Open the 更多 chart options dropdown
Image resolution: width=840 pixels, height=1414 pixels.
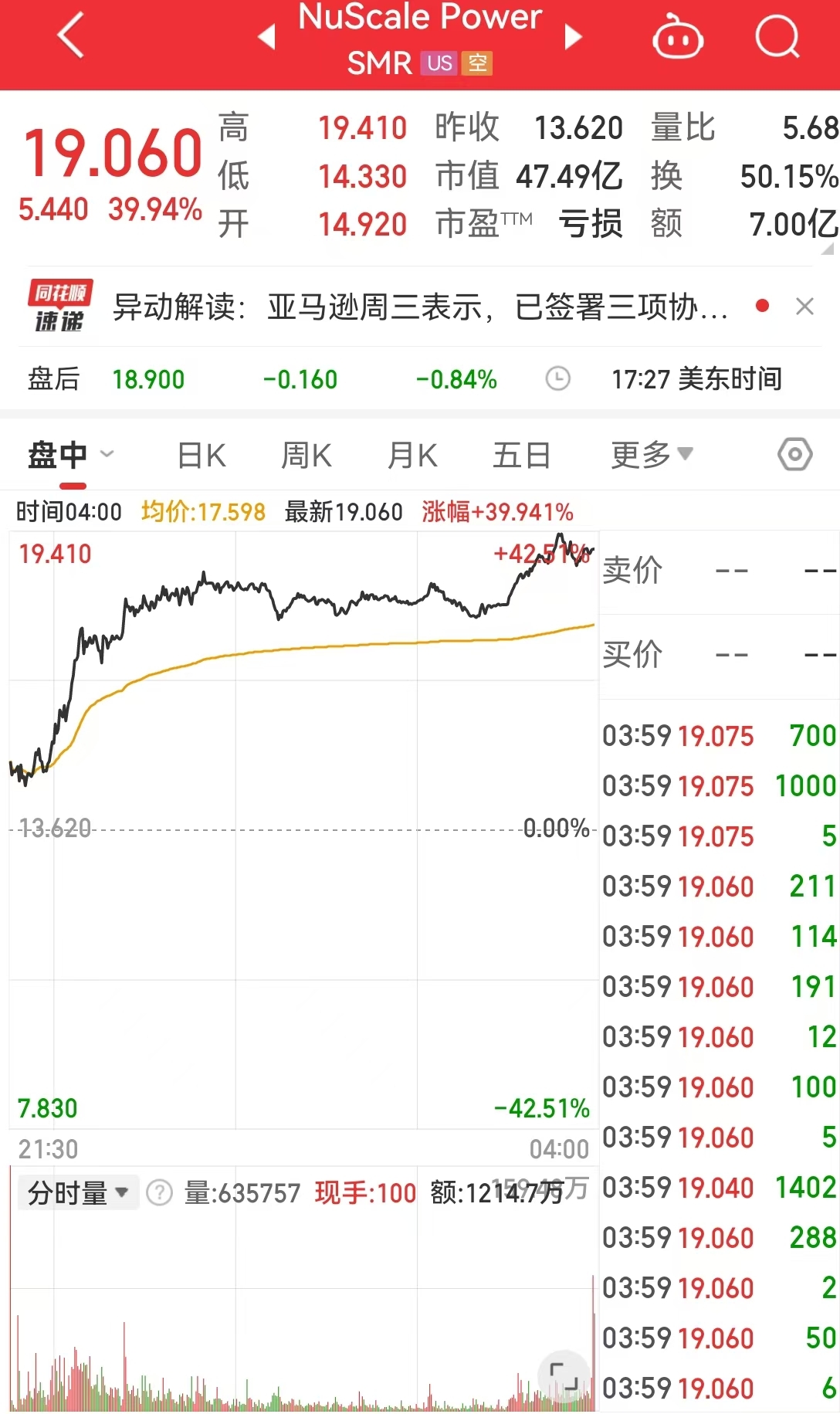(x=652, y=455)
